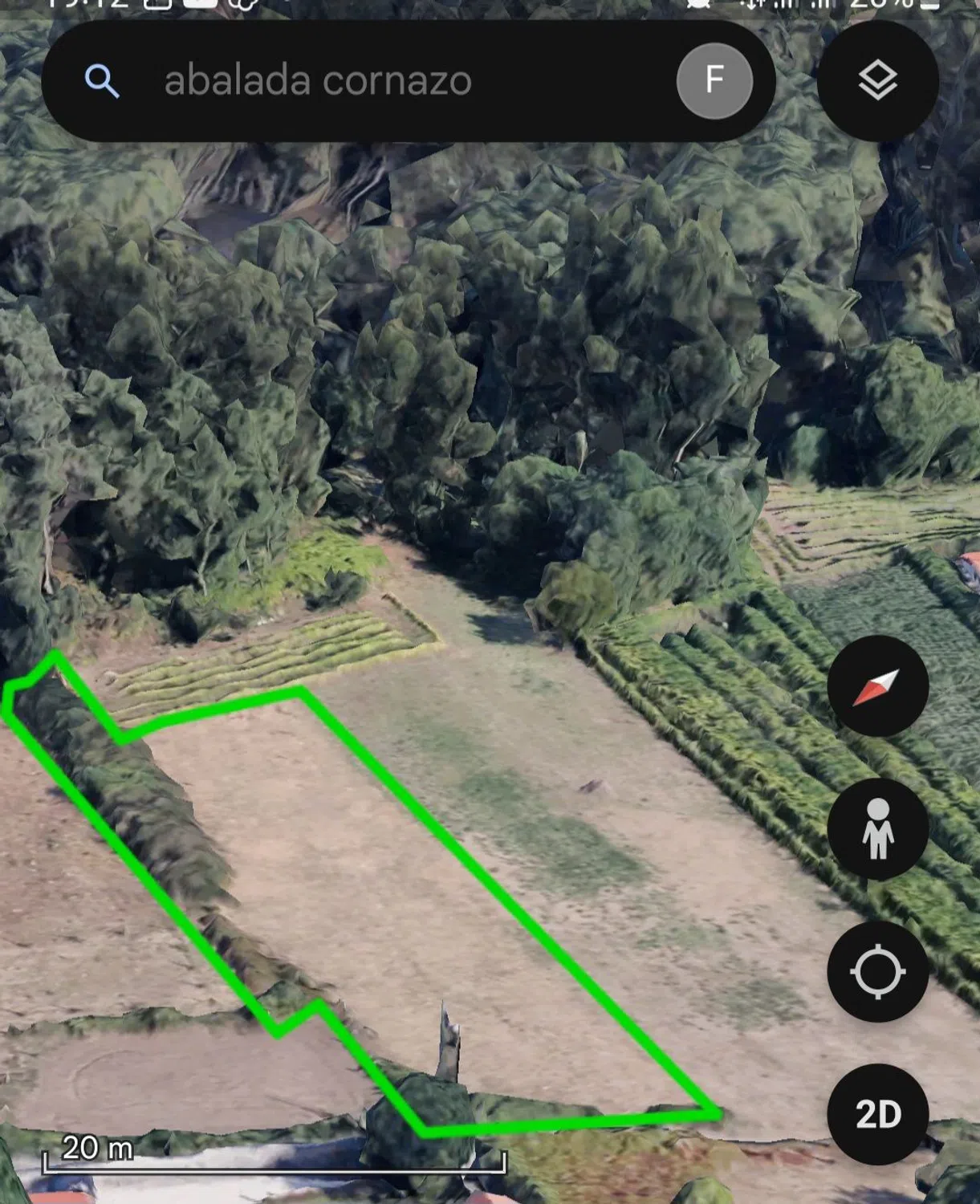Open the map layers selector
Screen dimensions: 980x1204
[877, 81]
